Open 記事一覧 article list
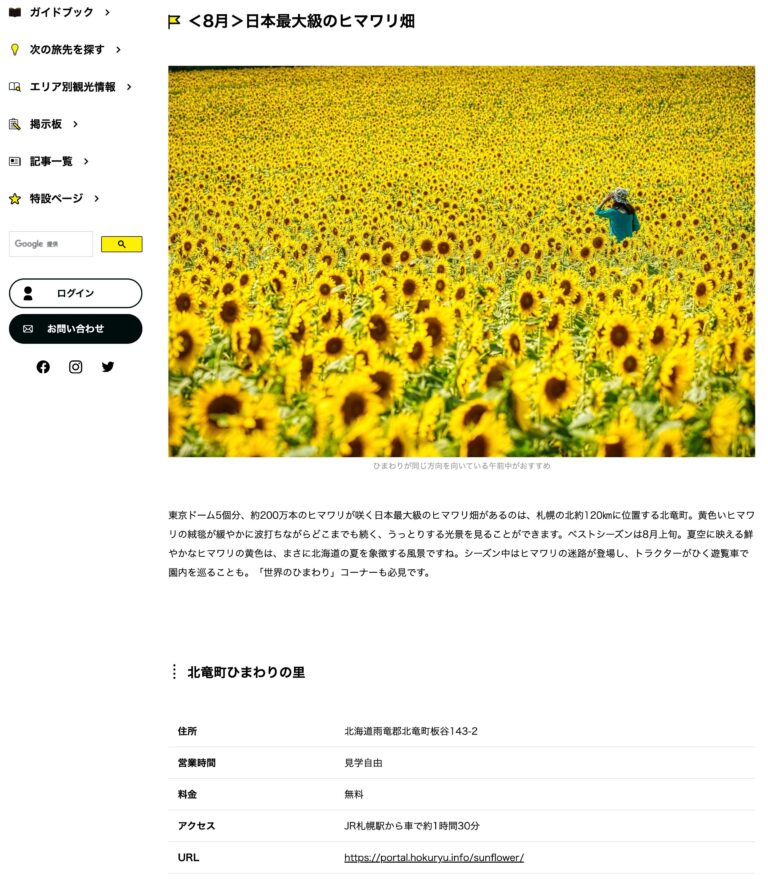 (x=50, y=161)
